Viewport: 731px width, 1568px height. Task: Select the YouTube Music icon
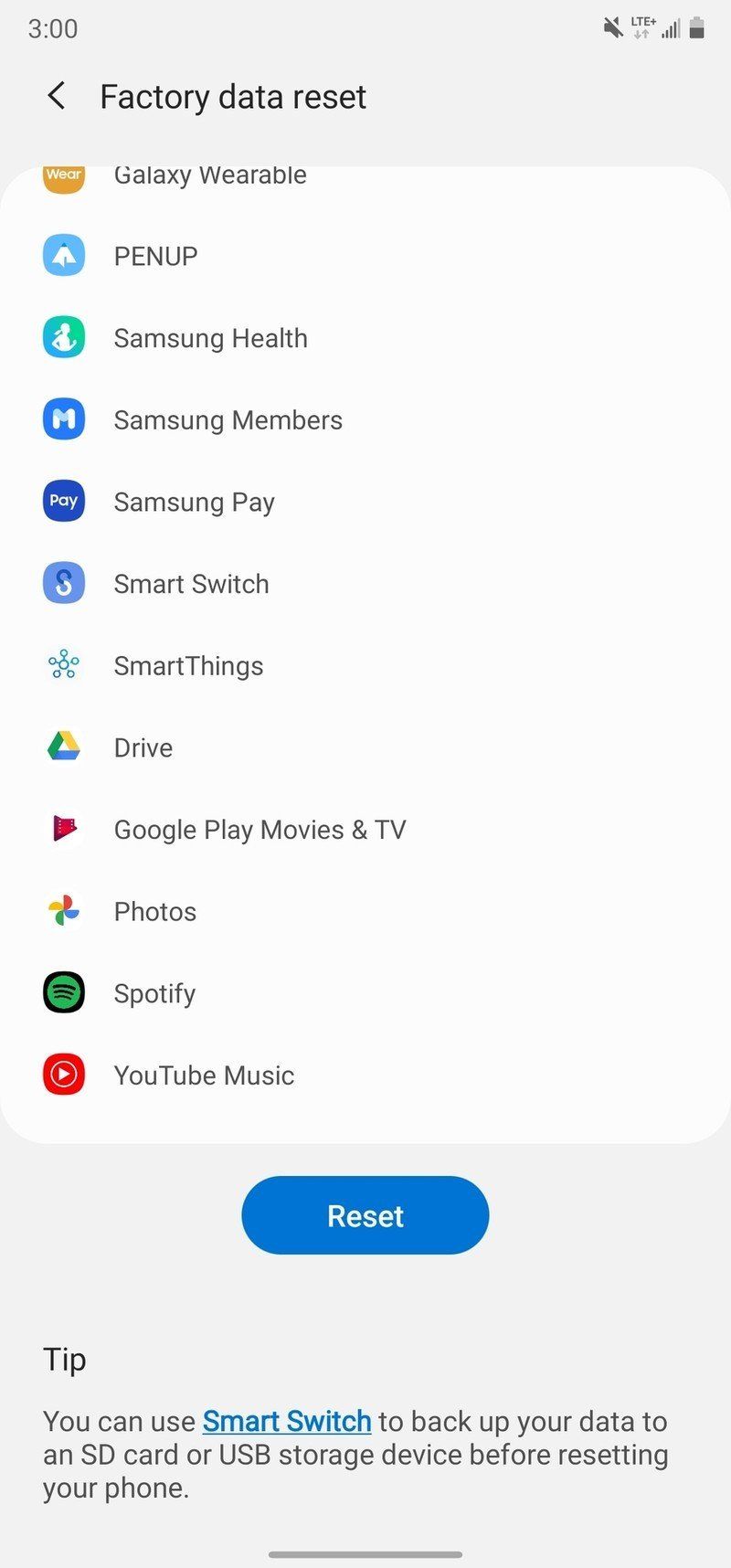(x=62, y=1075)
